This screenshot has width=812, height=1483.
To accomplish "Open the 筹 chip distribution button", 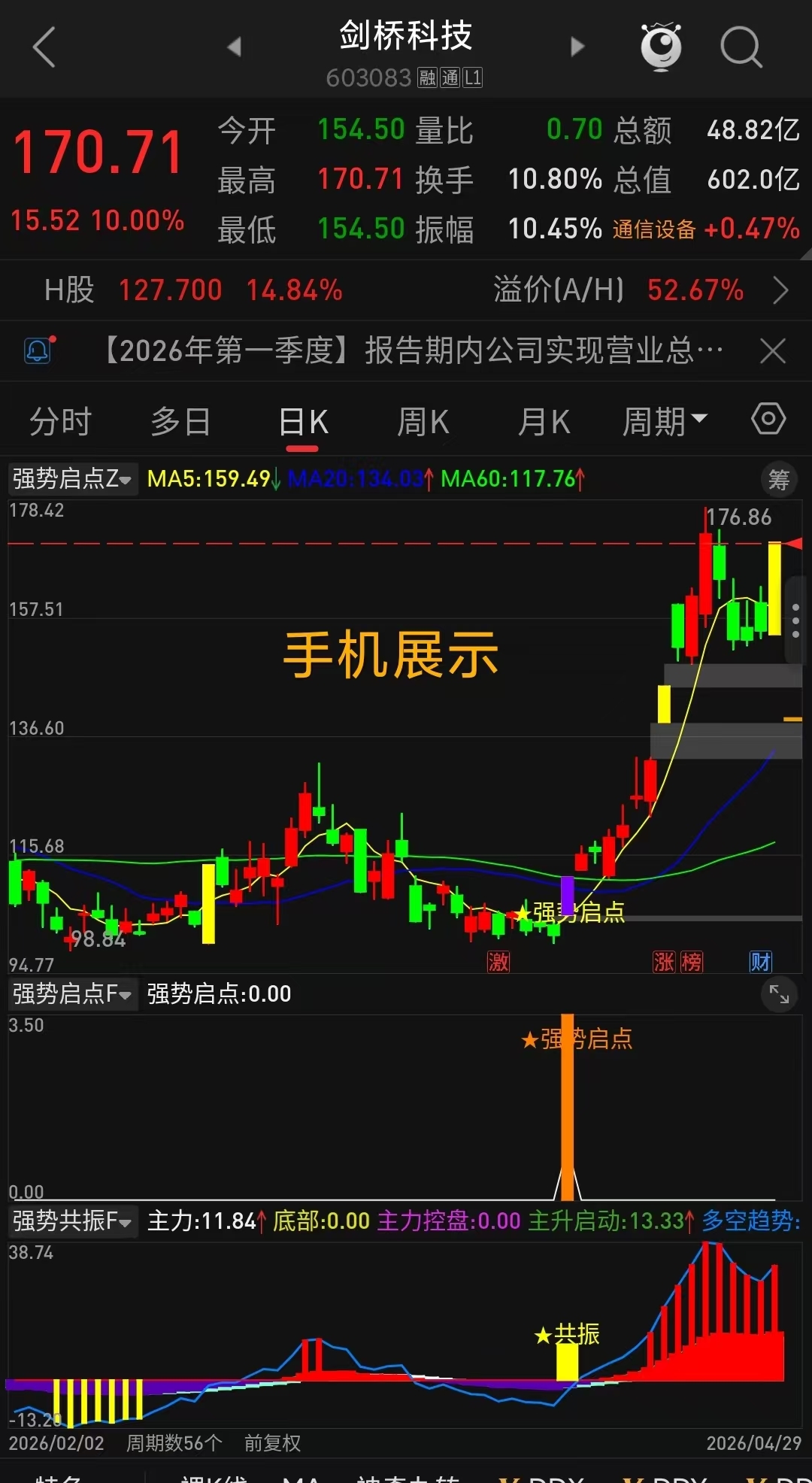I will pyautogui.click(x=779, y=479).
